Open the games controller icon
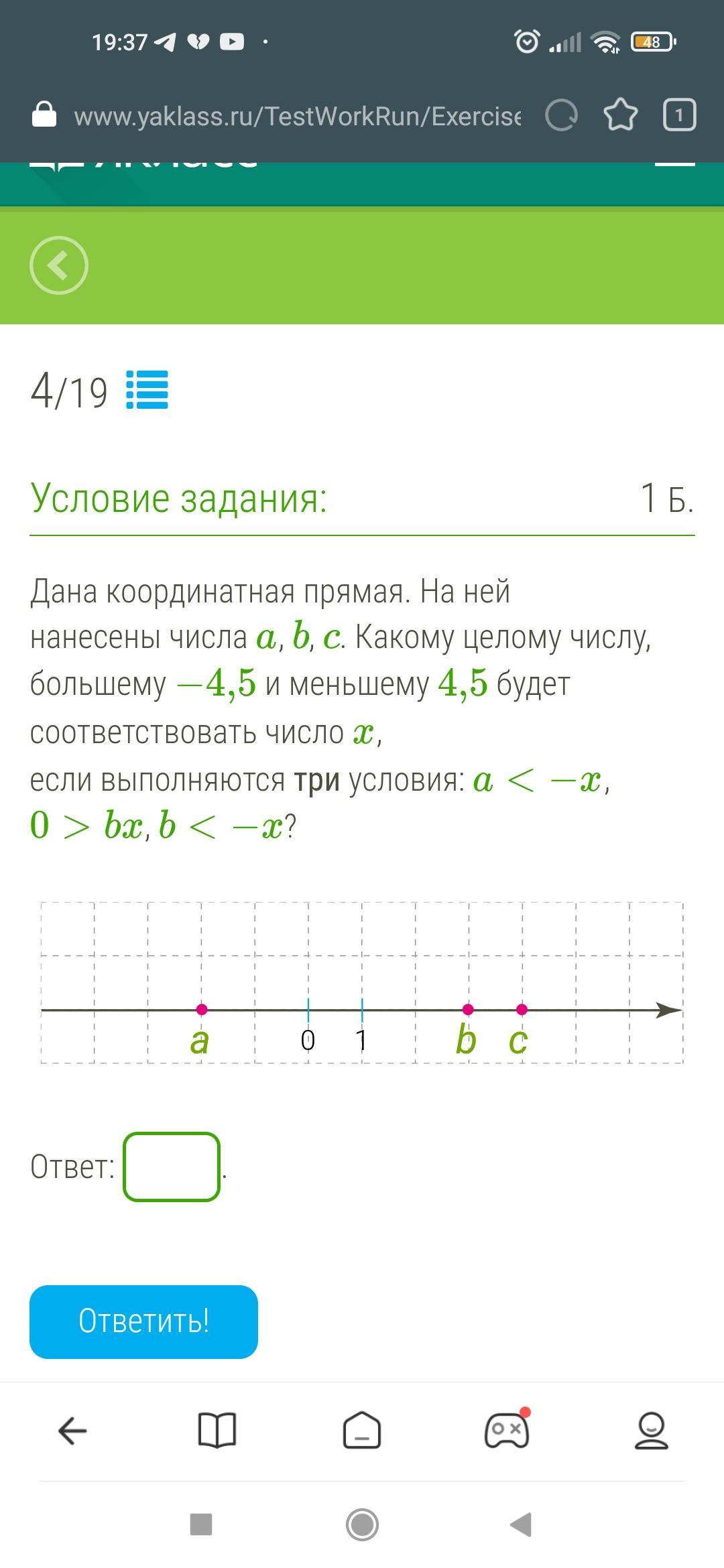 coord(507,1431)
